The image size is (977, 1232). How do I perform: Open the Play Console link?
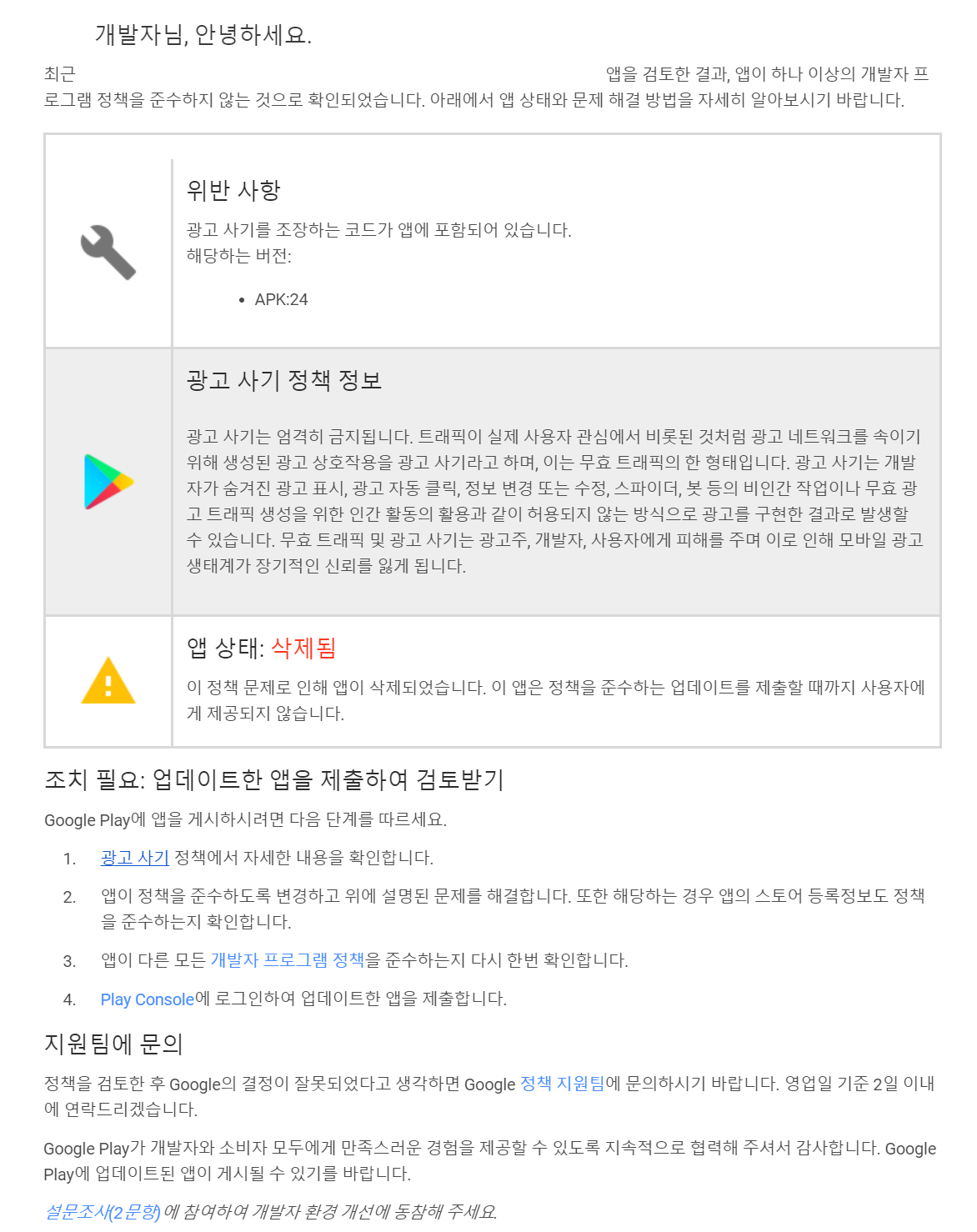pos(147,999)
